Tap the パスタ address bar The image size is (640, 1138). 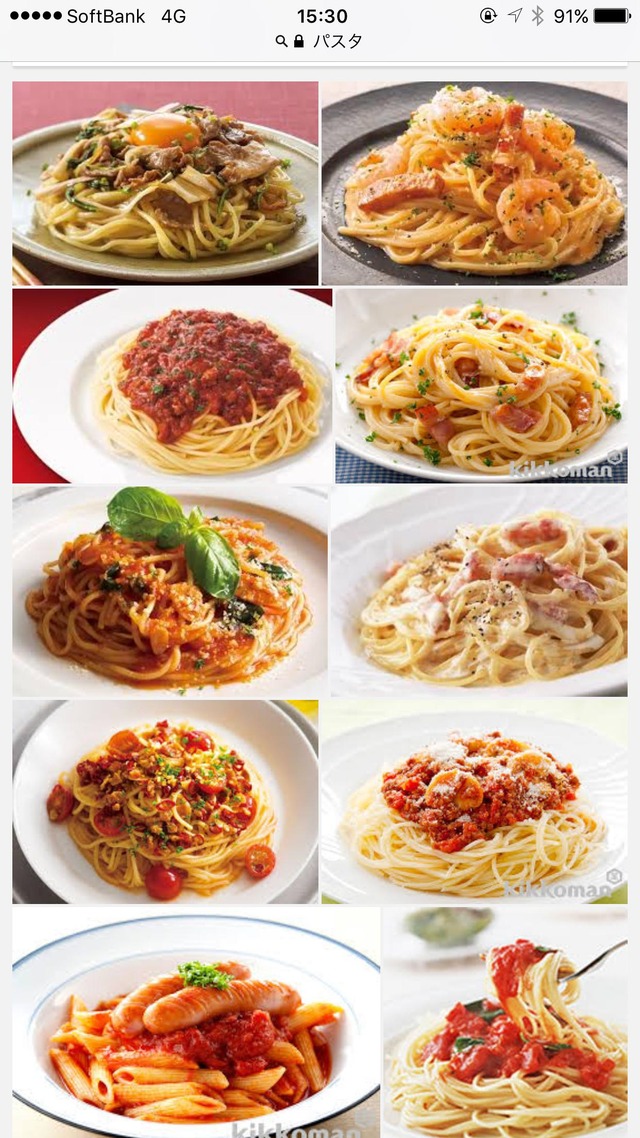pyautogui.click(x=320, y=42)
